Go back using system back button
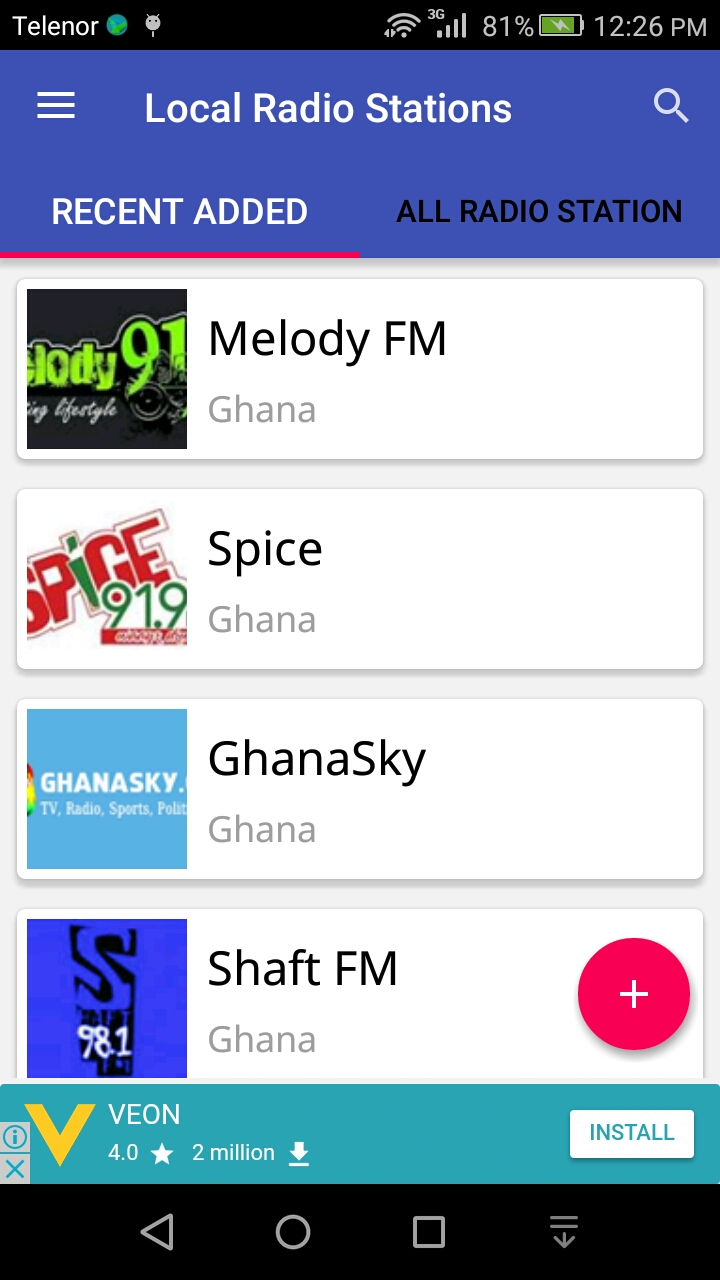 coord(157,1232)
